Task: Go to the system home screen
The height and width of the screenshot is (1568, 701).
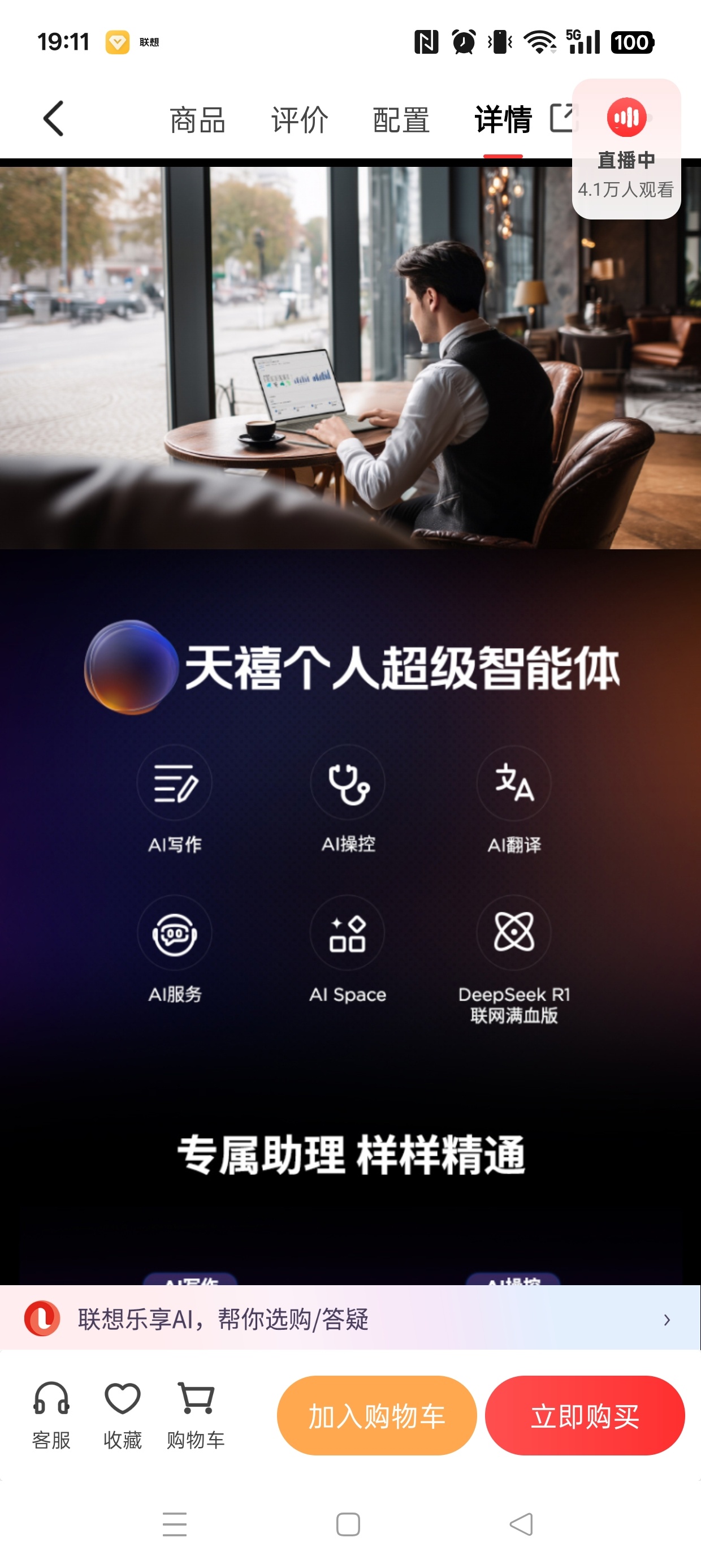Action: click(x=348, y=1524)
